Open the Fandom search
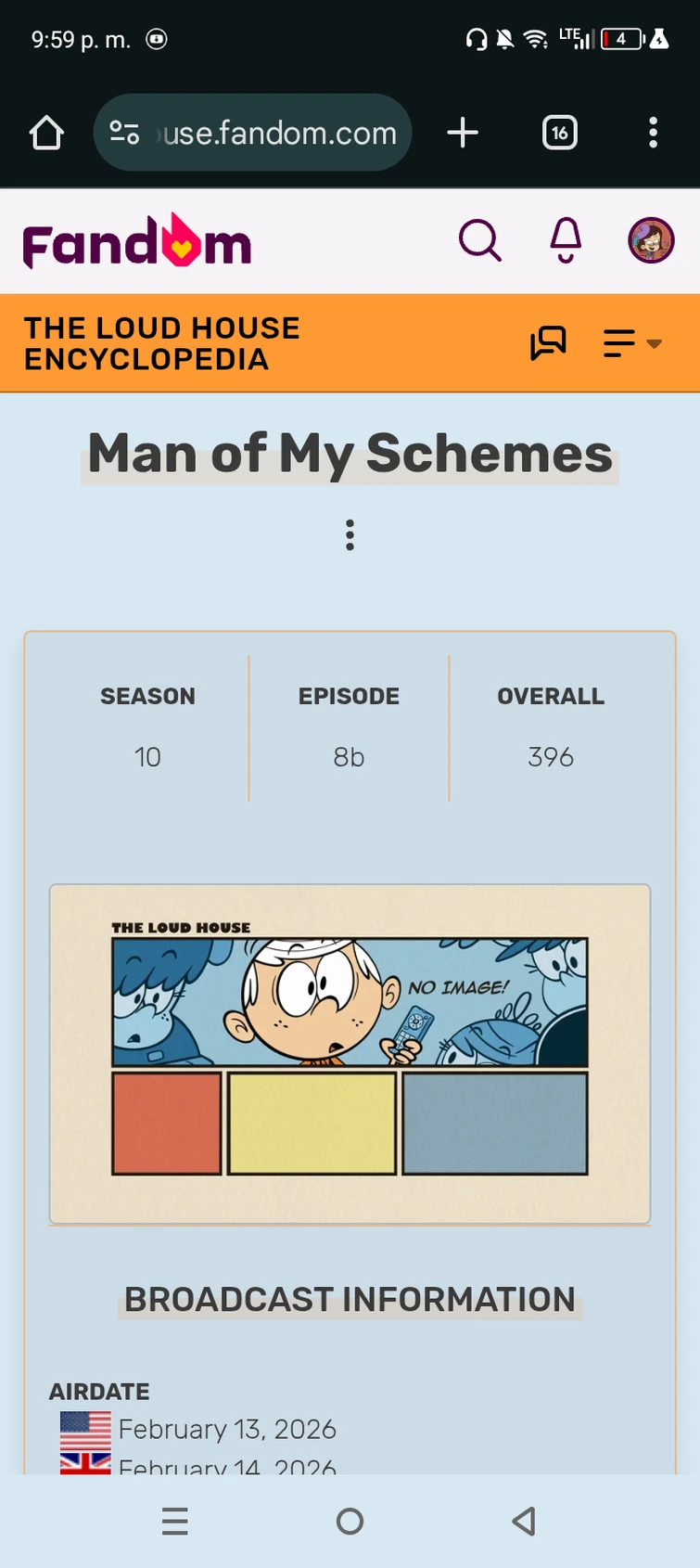Image resolution: width=700 pixels, height=1568 pixels. pos(479,239)
